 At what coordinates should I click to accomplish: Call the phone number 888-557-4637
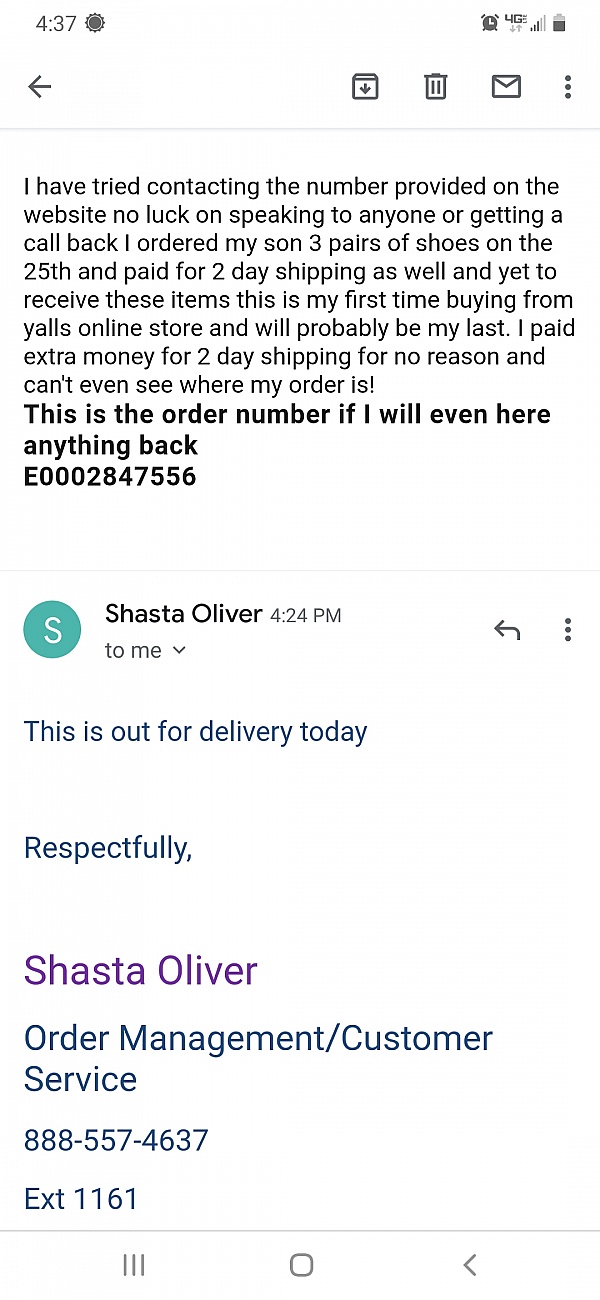(x=116, y=1140)
